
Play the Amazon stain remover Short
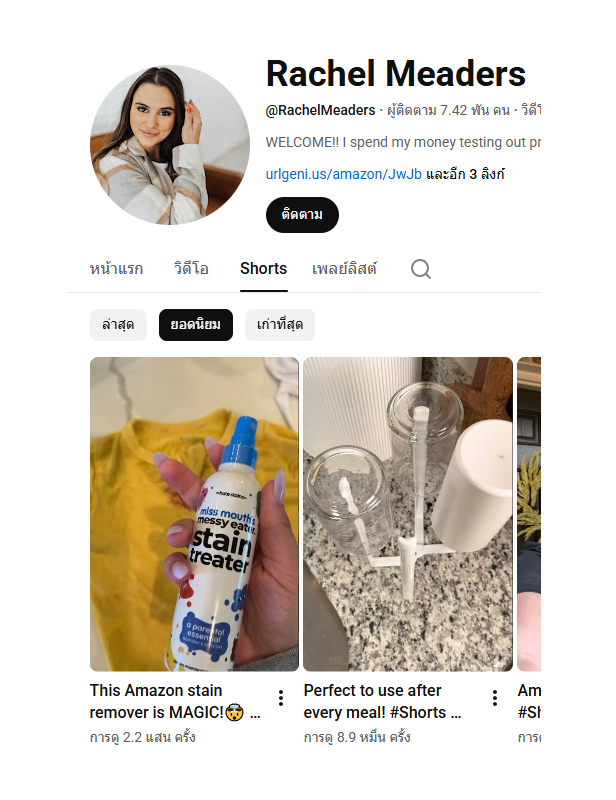[x=194, y=513]
